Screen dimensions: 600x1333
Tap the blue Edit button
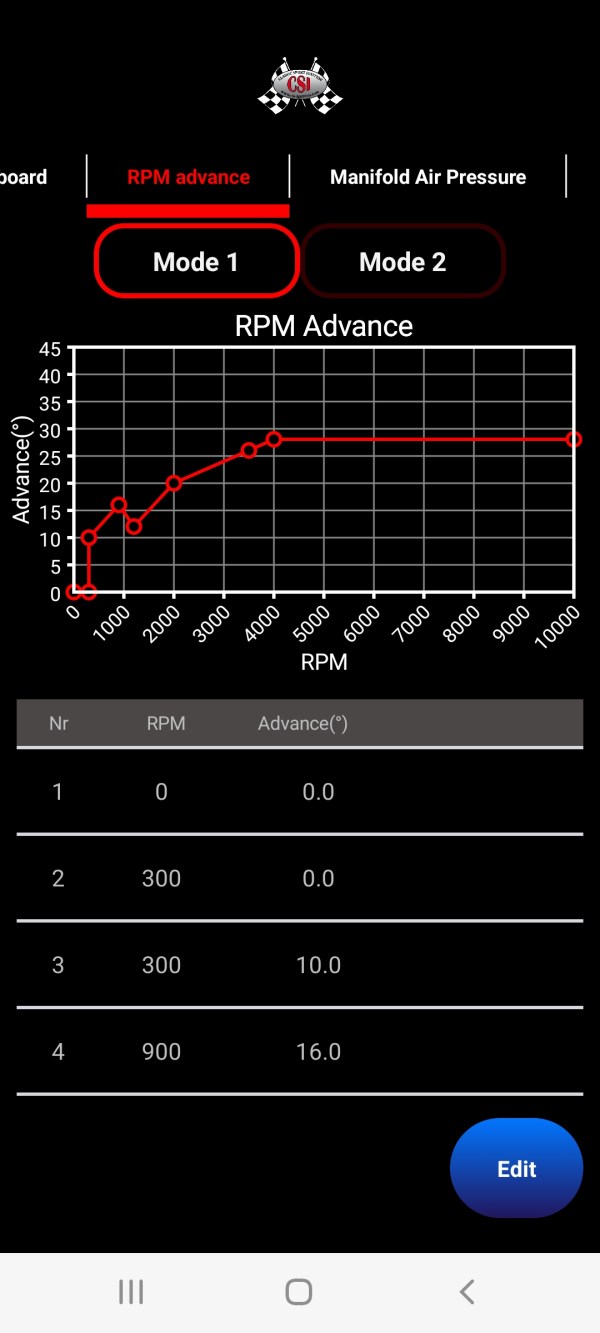(516, 1169)
